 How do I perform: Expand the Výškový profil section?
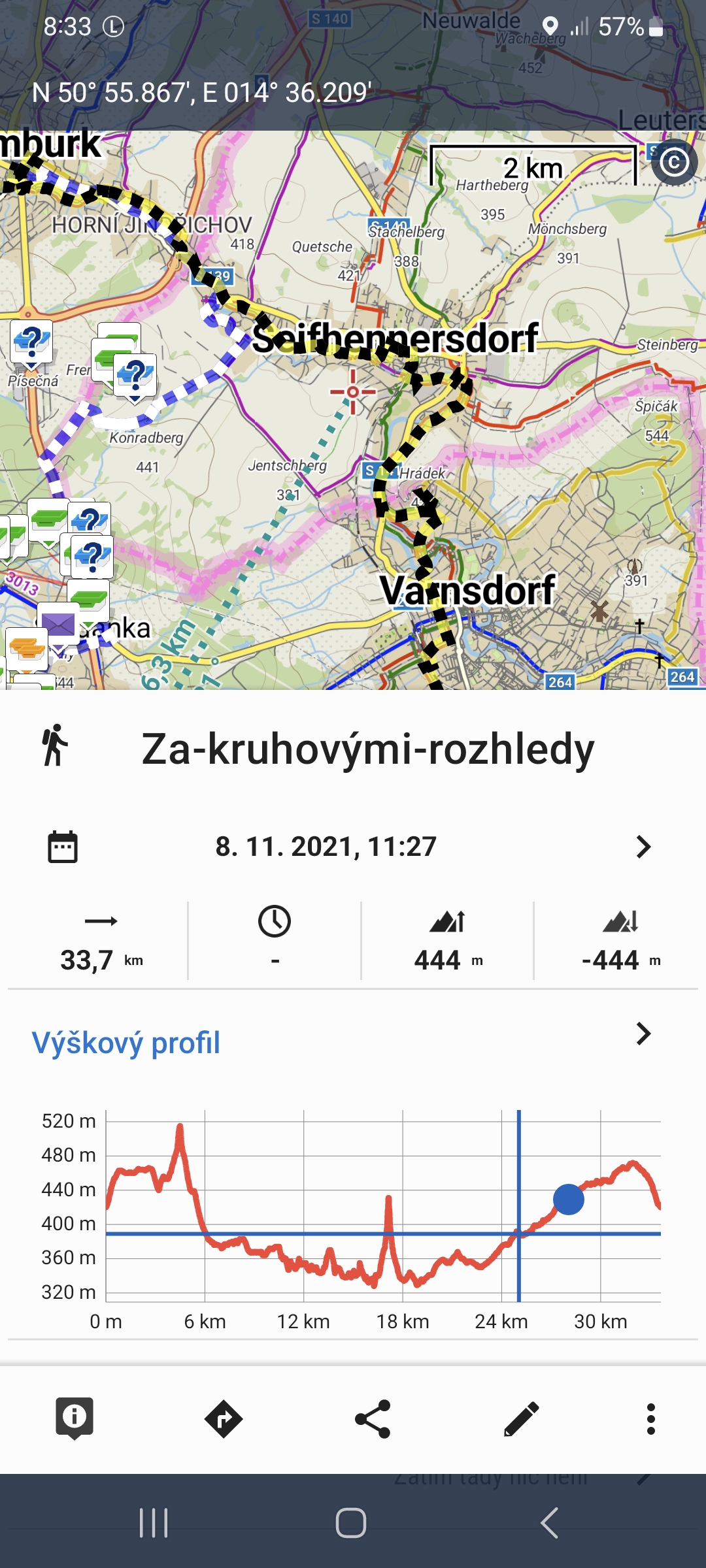coord(643,1034)
